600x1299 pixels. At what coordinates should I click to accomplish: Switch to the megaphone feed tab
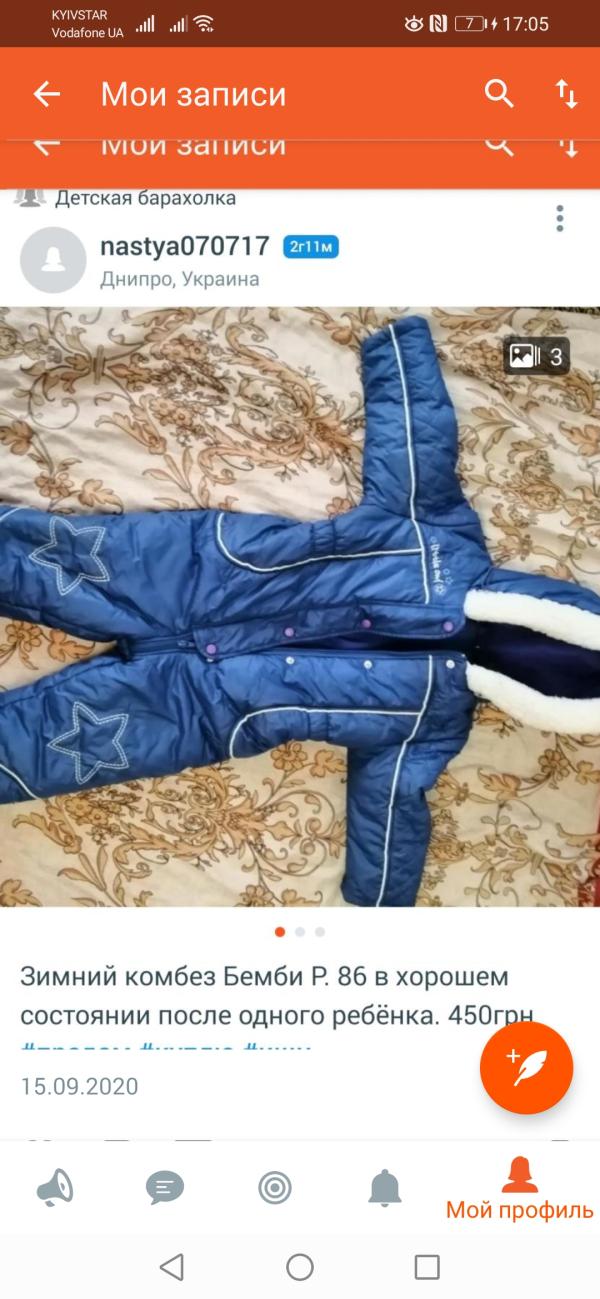click(55, 1188)
